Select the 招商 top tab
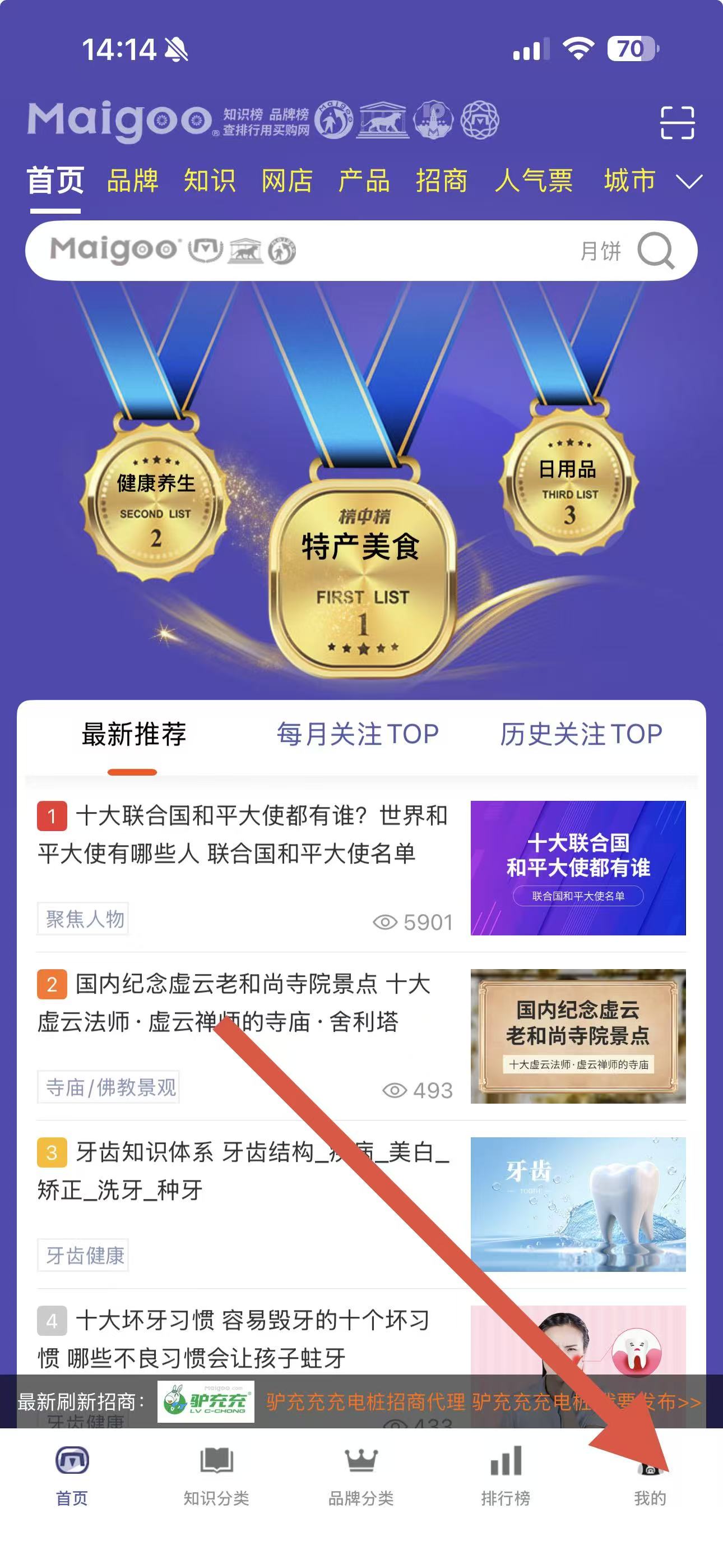Image resolution: width=723 pixels, height=1568 pixels. tap(441, 181)
